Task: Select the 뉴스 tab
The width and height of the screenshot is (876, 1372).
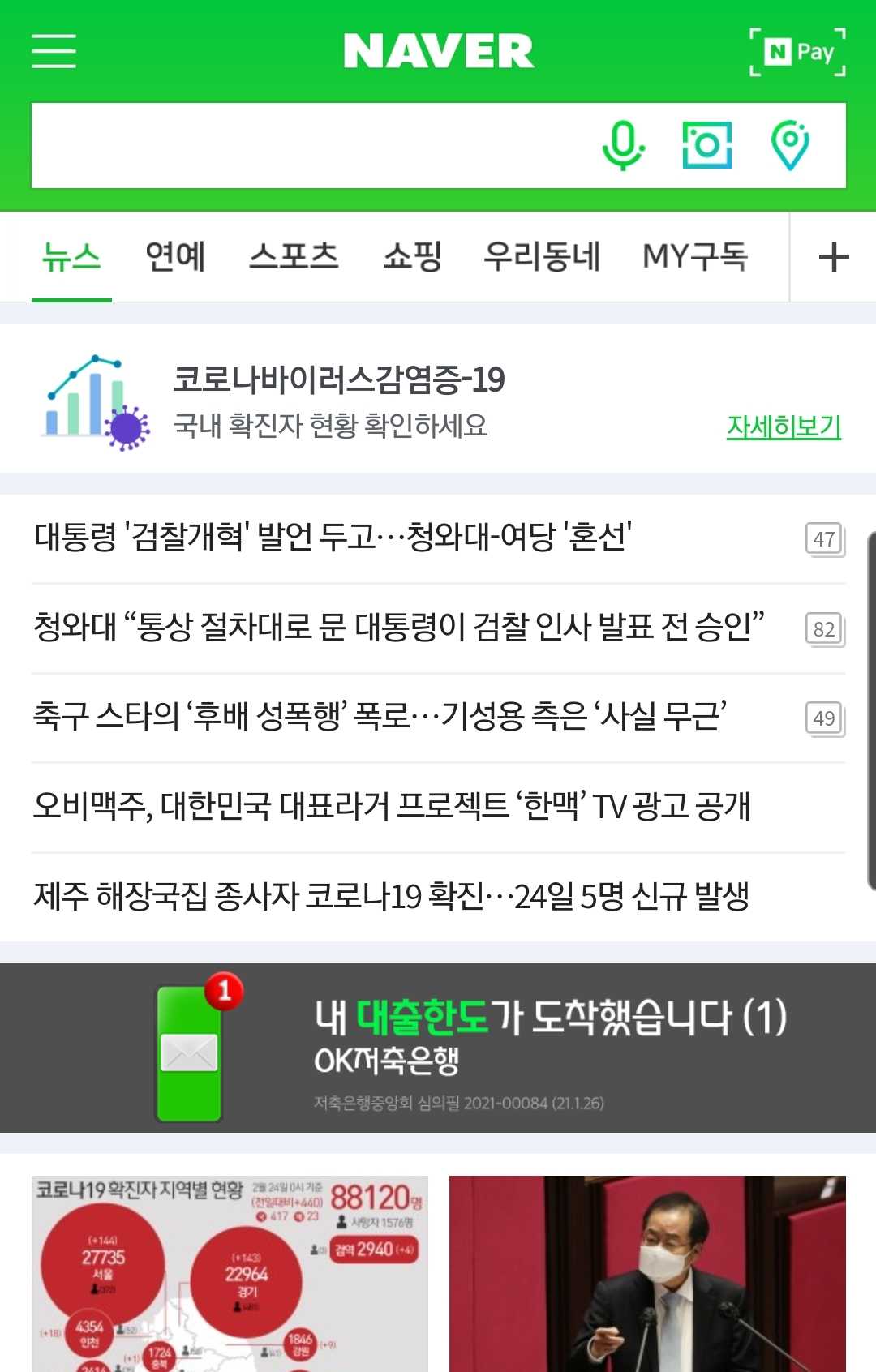Action: (71, 257)
